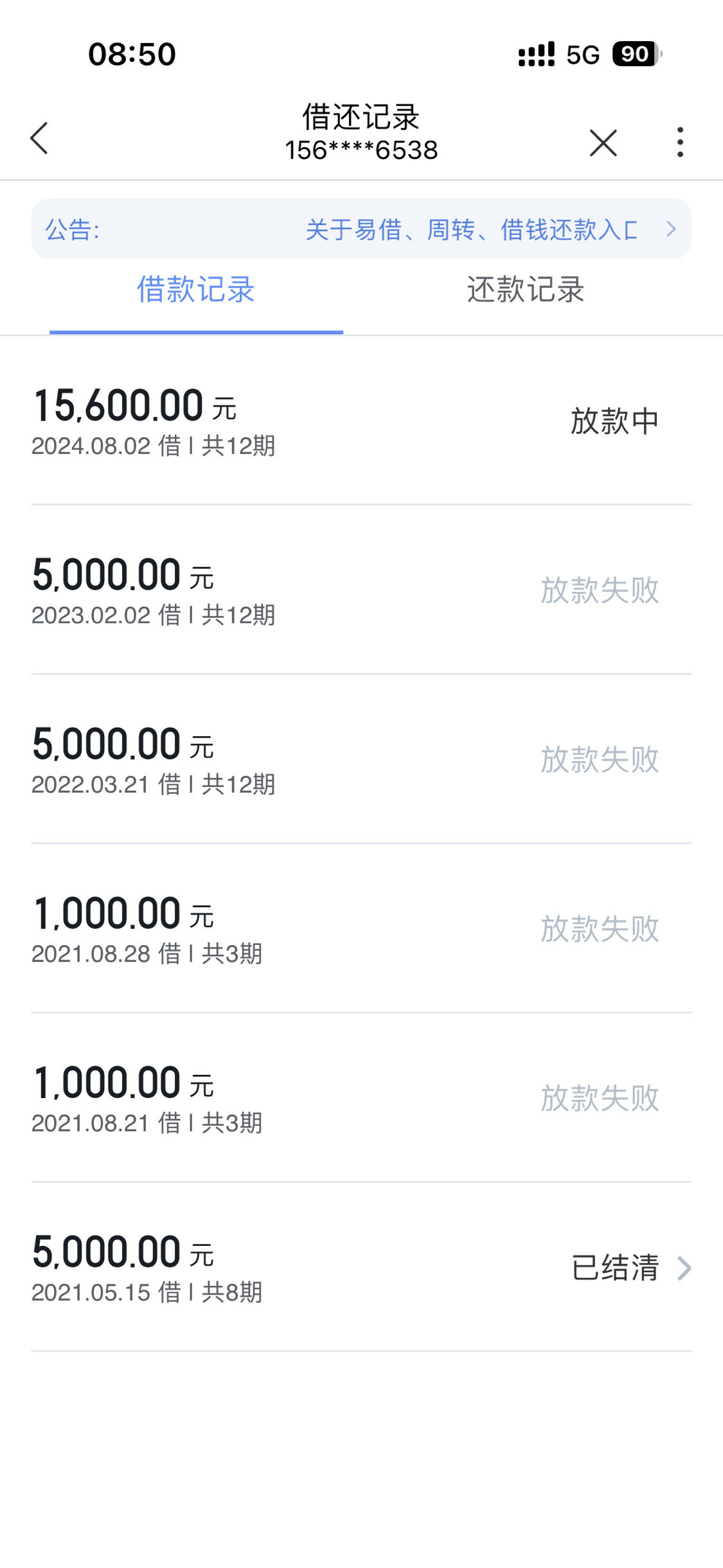723x1568 pixels.
Task: Go back using the top-left arrow
Action: [39, 138]
